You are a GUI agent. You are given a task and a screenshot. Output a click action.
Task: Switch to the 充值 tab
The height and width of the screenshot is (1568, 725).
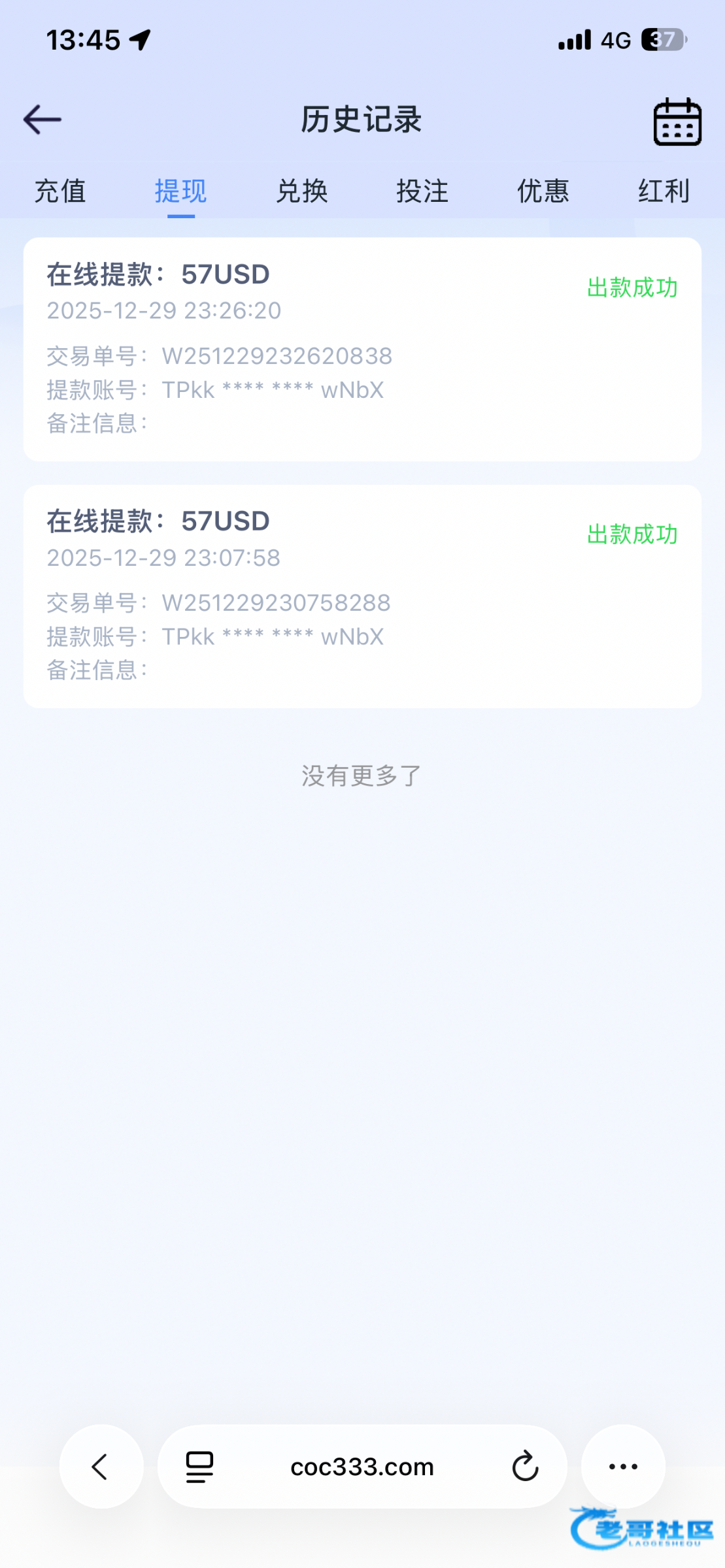(x=60, y=191)
